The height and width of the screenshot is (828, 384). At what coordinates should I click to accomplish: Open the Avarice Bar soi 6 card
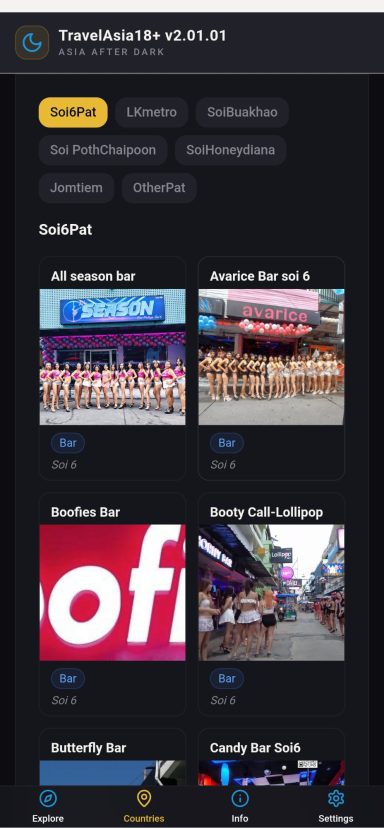coord(271,368)
